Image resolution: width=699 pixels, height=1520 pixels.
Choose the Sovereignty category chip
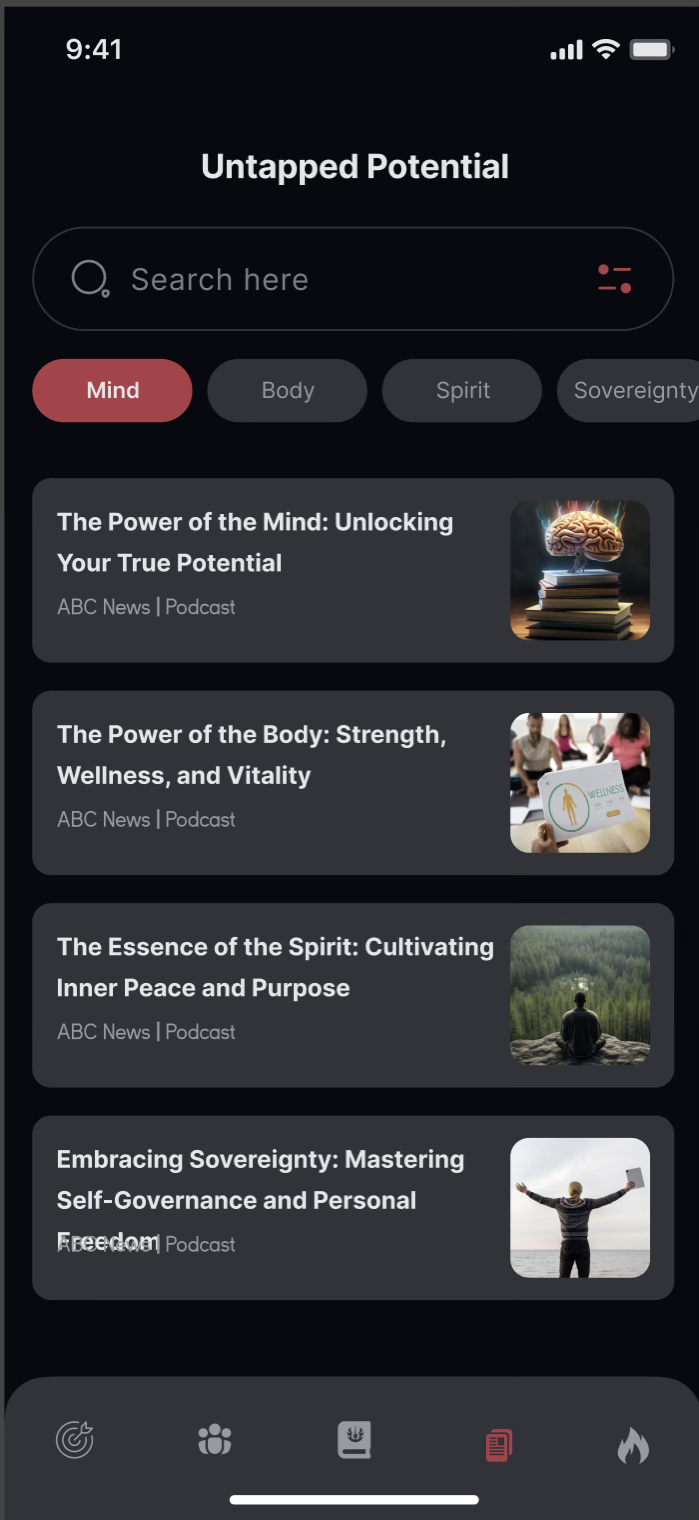632,390
